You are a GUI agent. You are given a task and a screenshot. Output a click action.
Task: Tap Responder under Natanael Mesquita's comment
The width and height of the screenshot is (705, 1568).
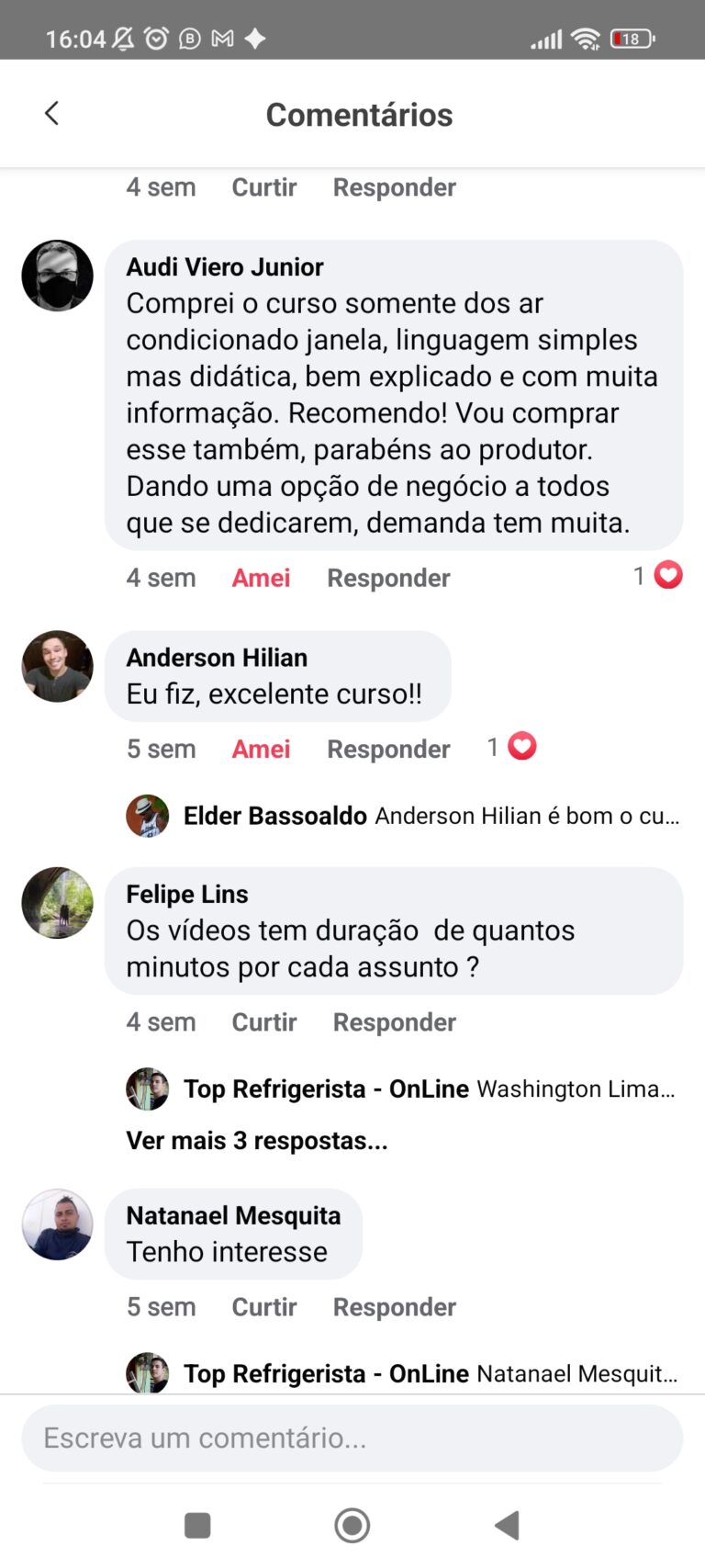(394, 1306)
